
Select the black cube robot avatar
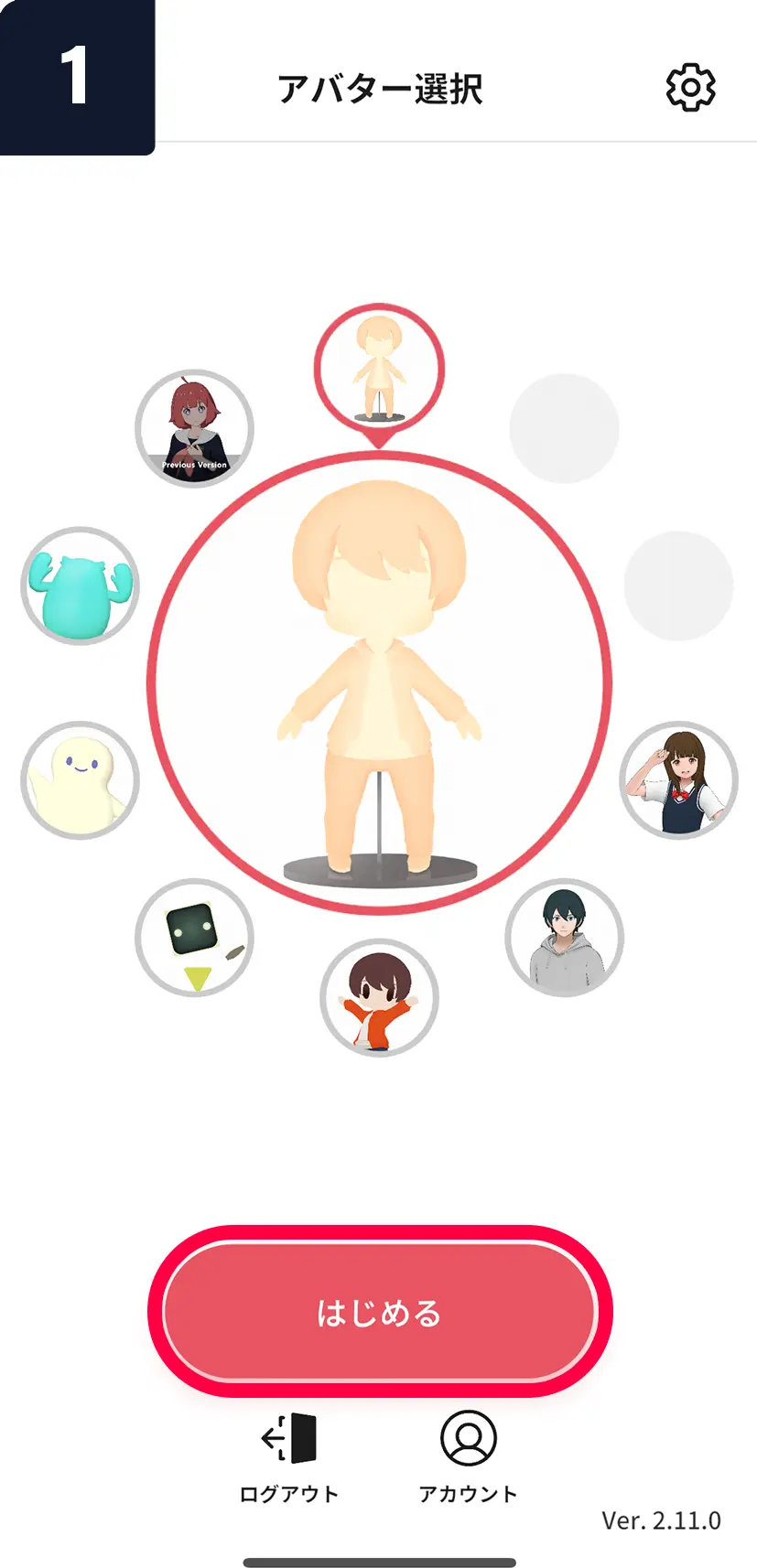click(x=194, y=938)
